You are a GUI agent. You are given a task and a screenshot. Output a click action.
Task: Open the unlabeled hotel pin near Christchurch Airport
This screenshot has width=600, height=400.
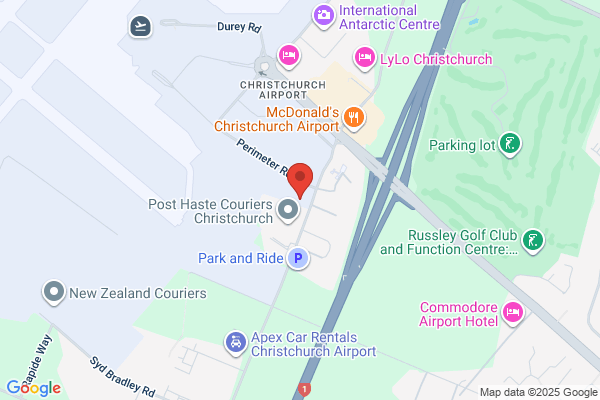click(289, 57)
